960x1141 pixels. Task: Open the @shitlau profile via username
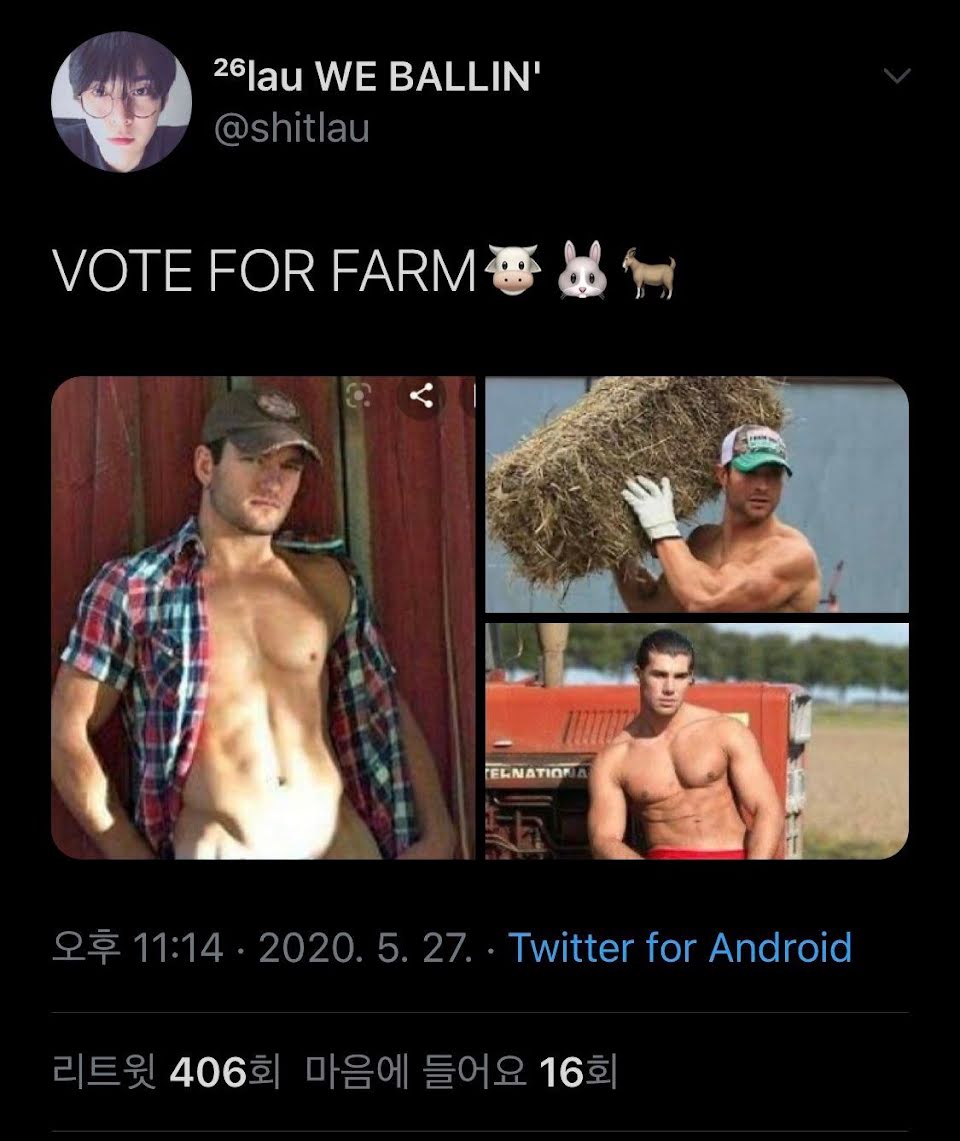[291, 129]
